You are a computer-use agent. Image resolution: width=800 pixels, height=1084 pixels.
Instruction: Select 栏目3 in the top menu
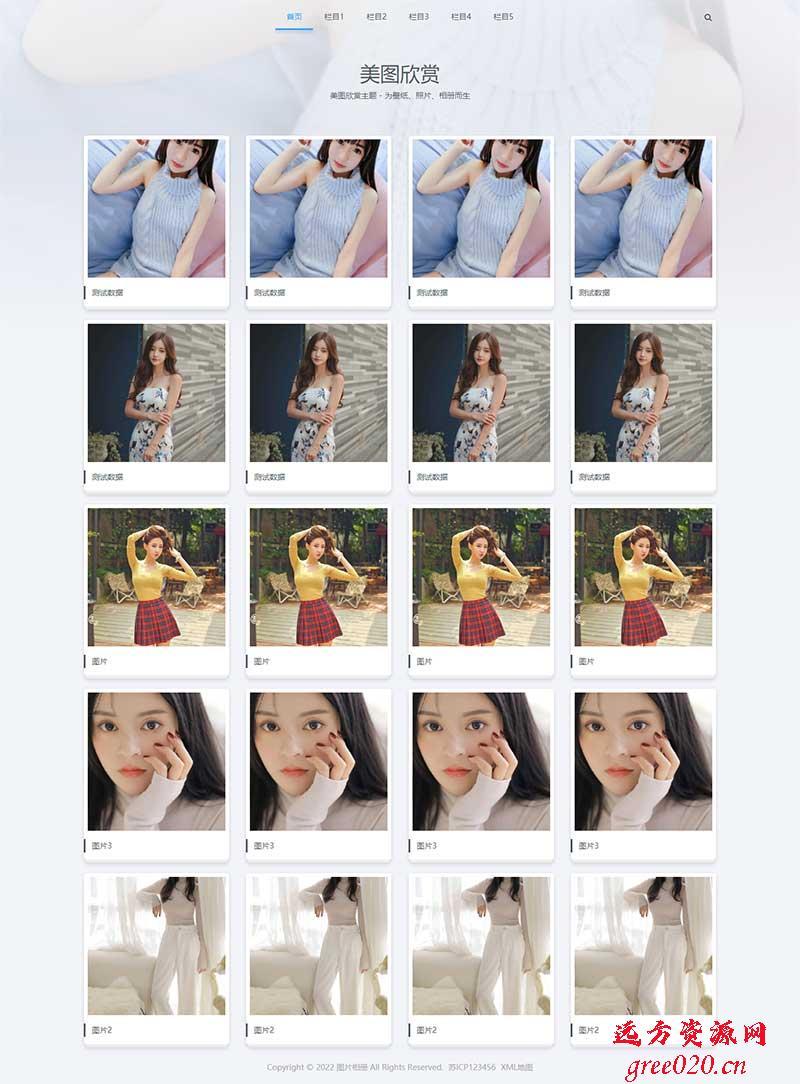(x=418, y=17)
